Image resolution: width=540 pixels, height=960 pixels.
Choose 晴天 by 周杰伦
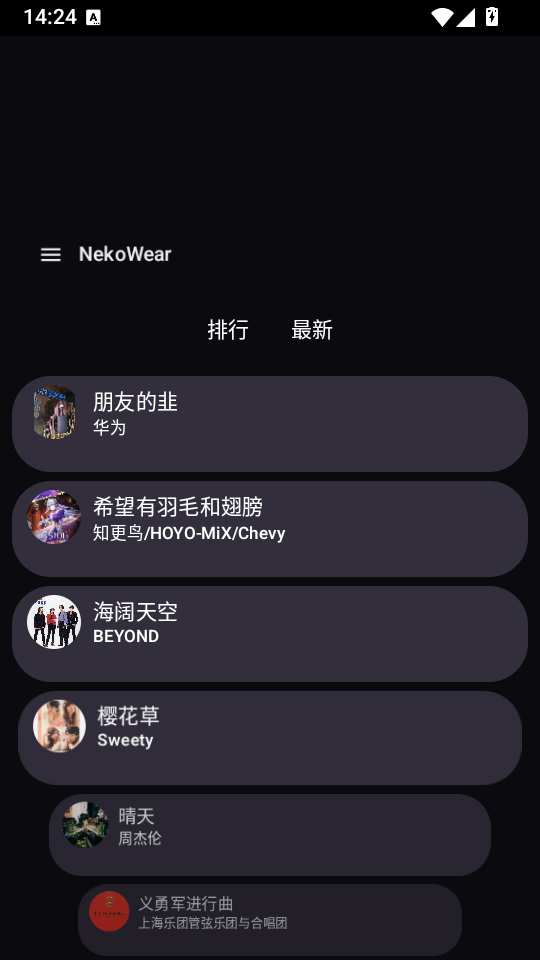(x=270, y=834)
